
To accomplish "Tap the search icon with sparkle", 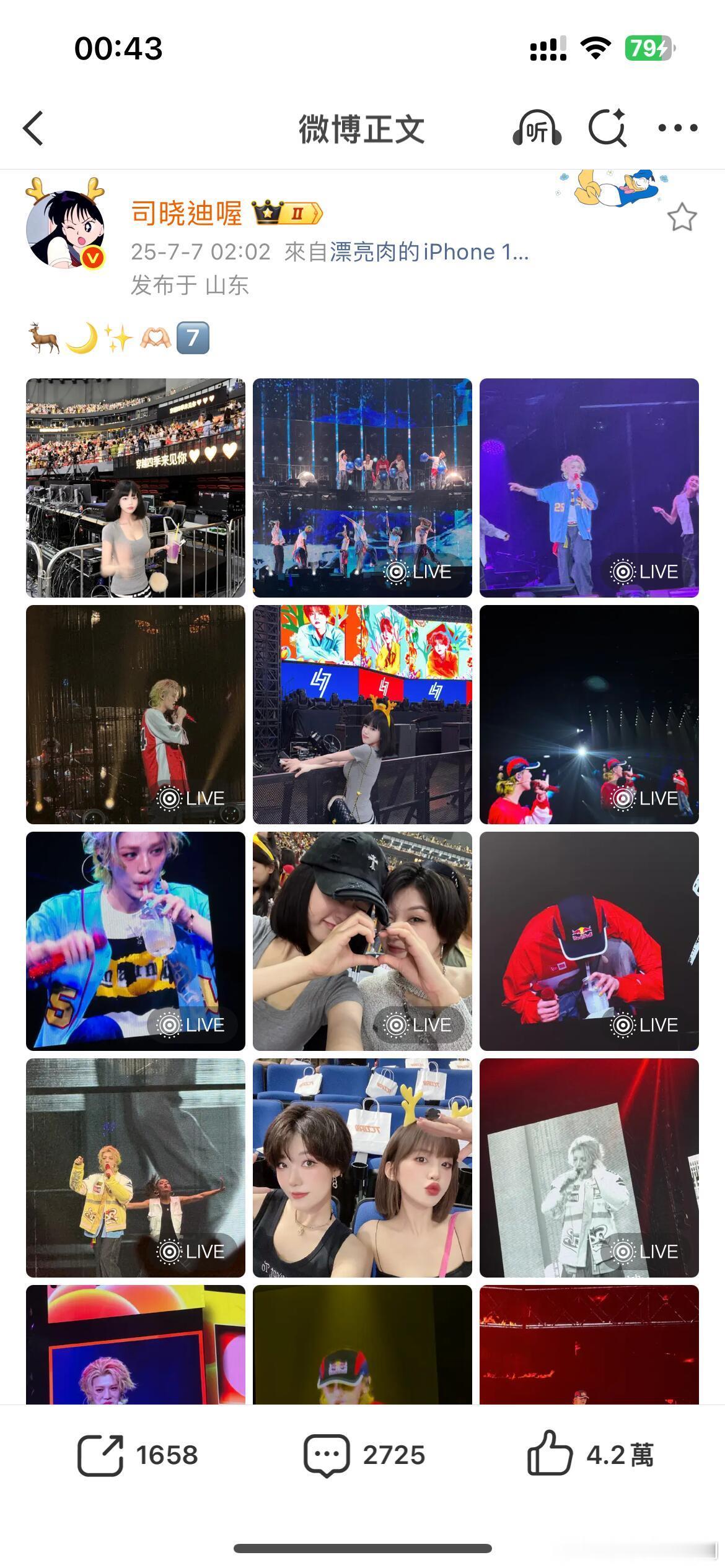I will (608, 128).
